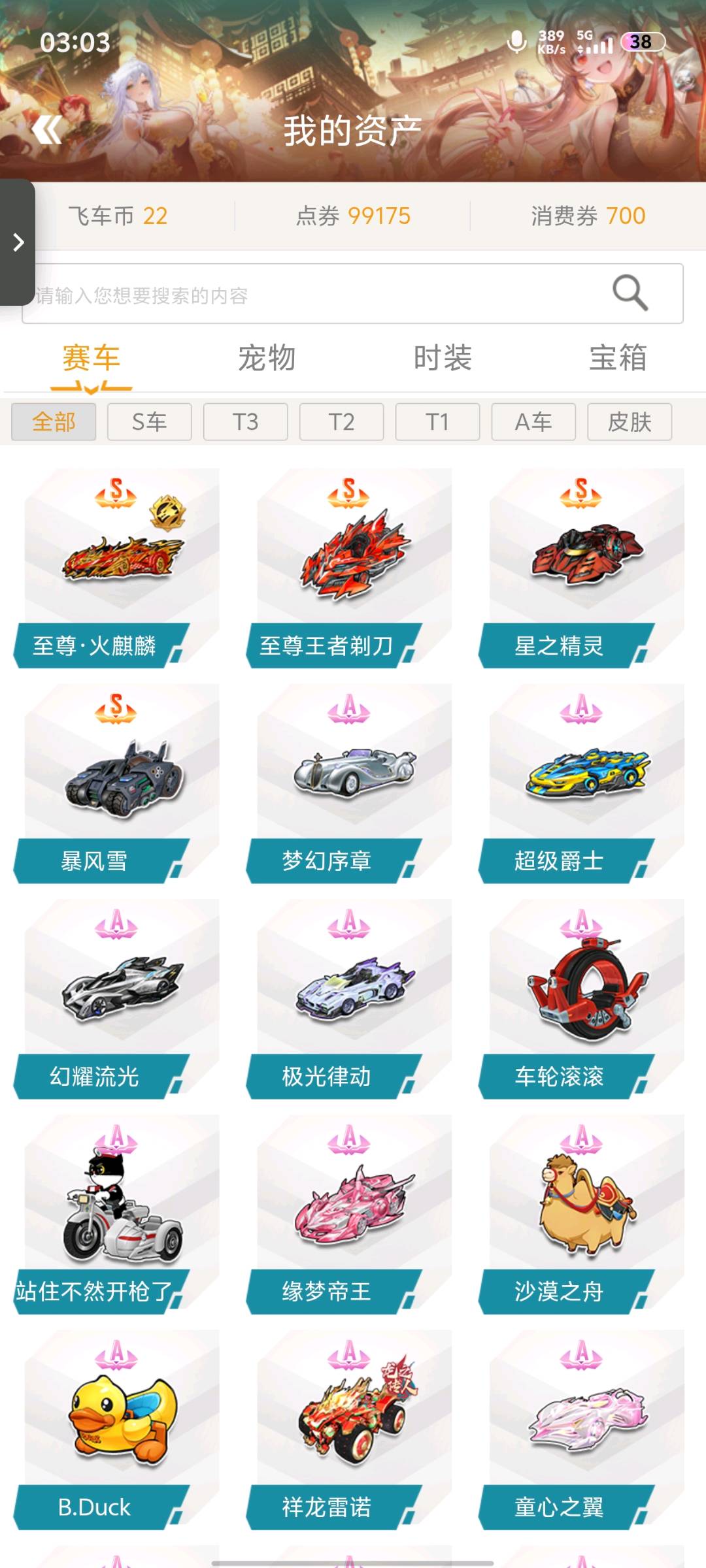Viewport: 706px width, 1568px height.
Task: Select the T3 filter chip
Action: click(245, 422)
